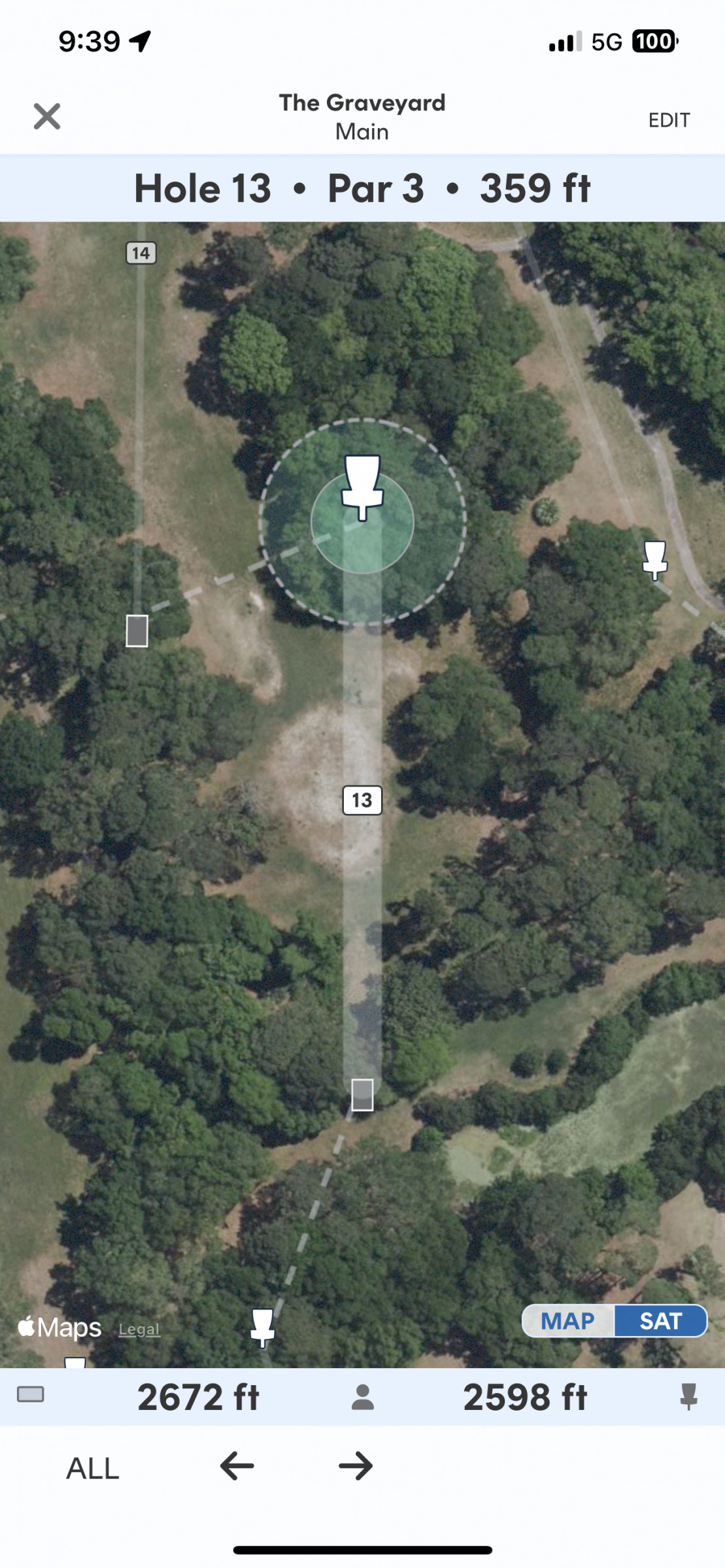Viewport: 725px width, 1568px height.
Task: Open the Apple Maps Legal link
Action: point(139,1330)
